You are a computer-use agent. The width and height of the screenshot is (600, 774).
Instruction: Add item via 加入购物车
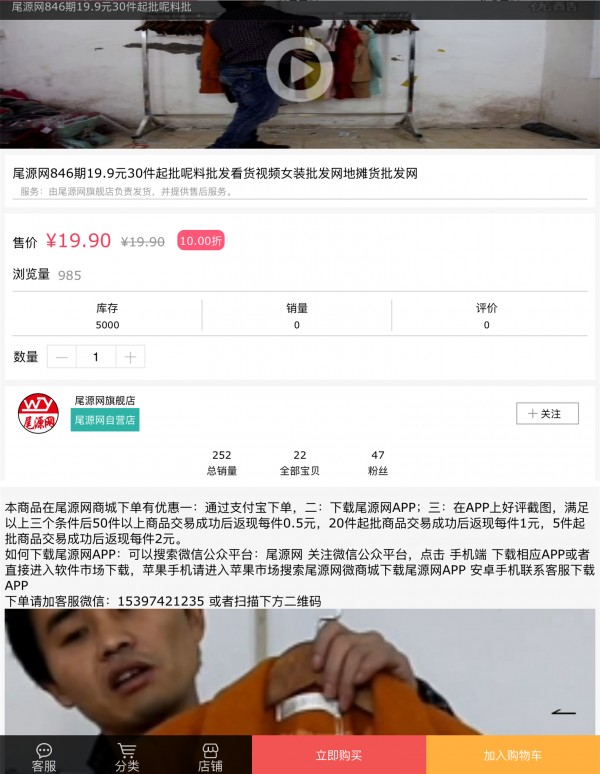[512, 756]
